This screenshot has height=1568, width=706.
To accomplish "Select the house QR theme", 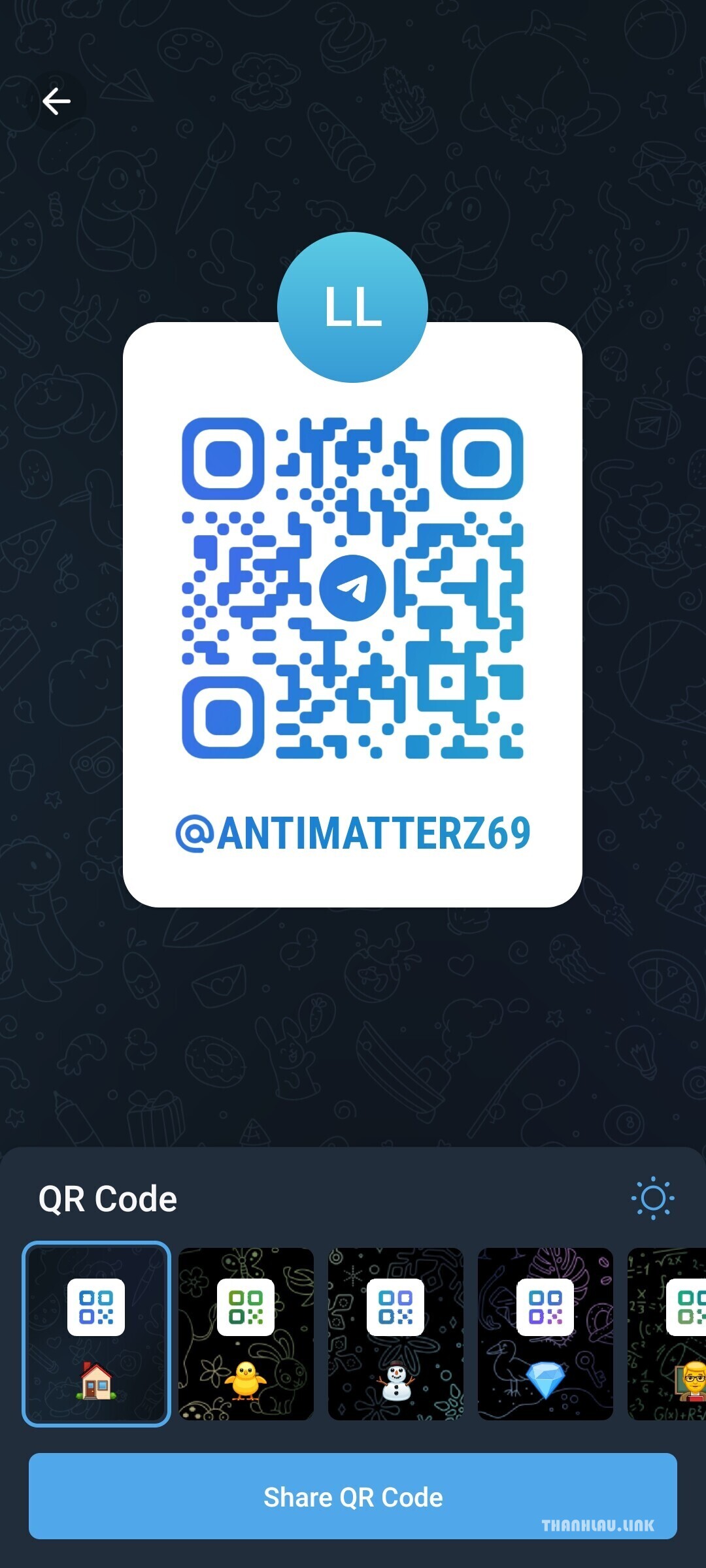I will (96, 1333).
